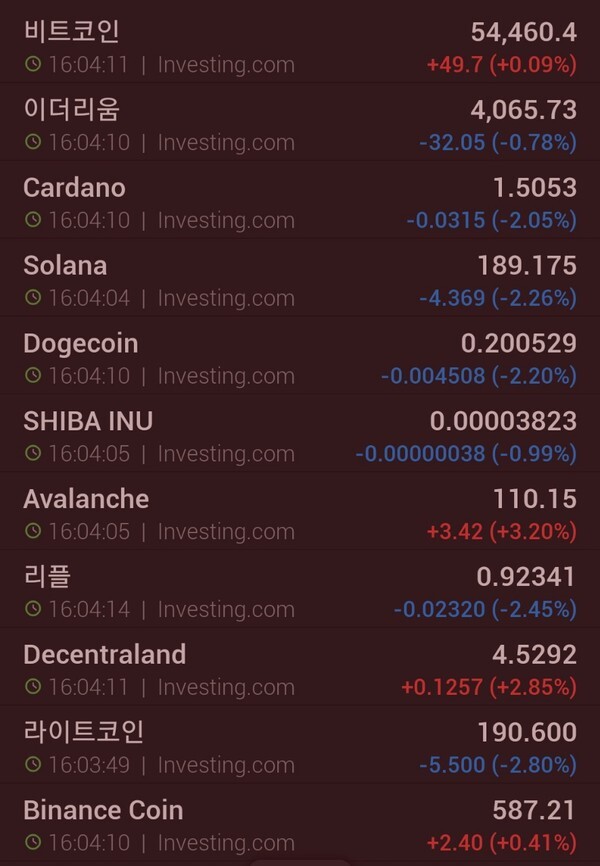The image size is (600, 866).
Task: Select the 리플 row
Action: pyautogui.click(x=300, y=592)
